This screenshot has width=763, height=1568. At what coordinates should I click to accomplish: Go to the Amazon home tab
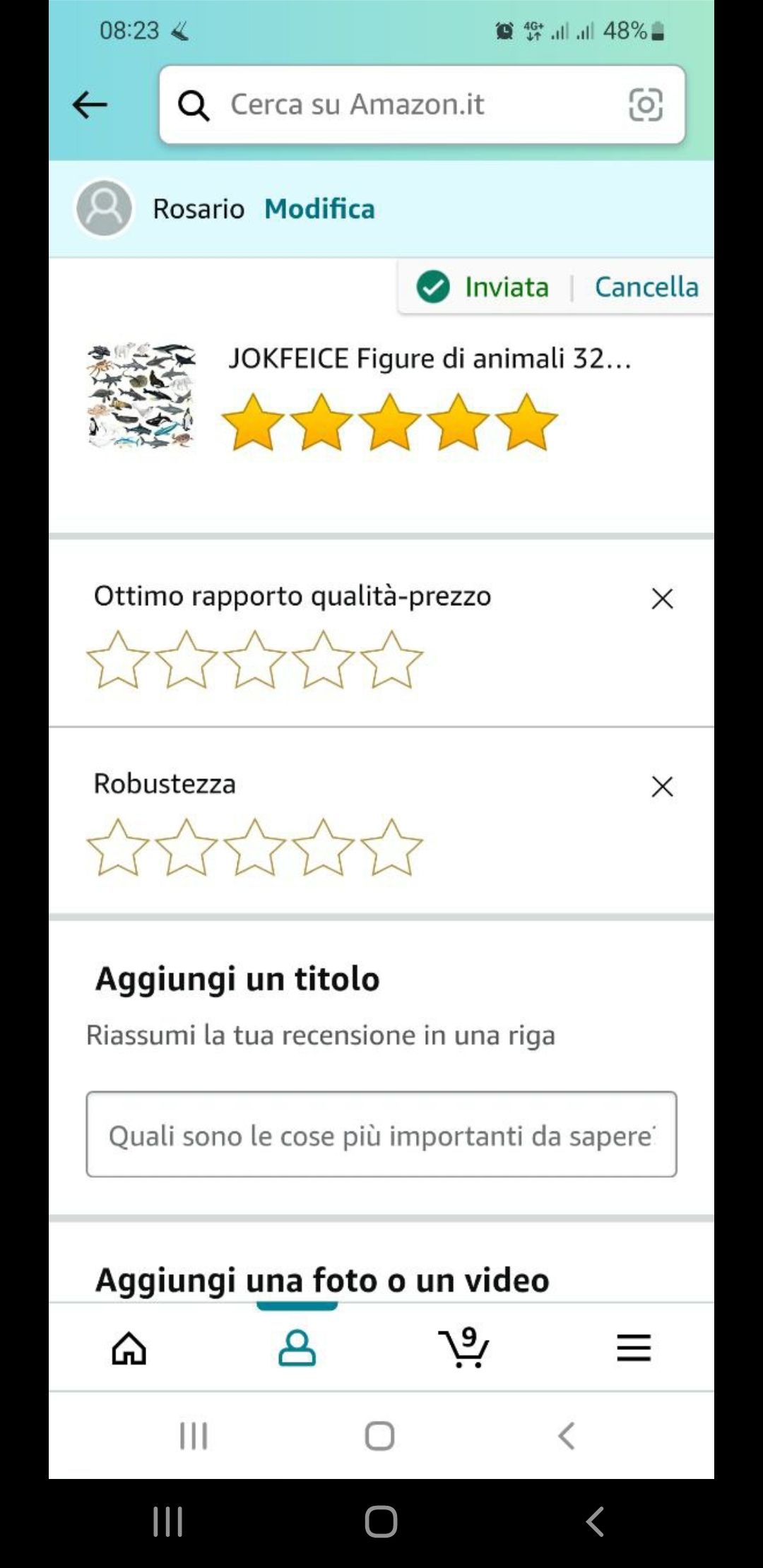129,1348
